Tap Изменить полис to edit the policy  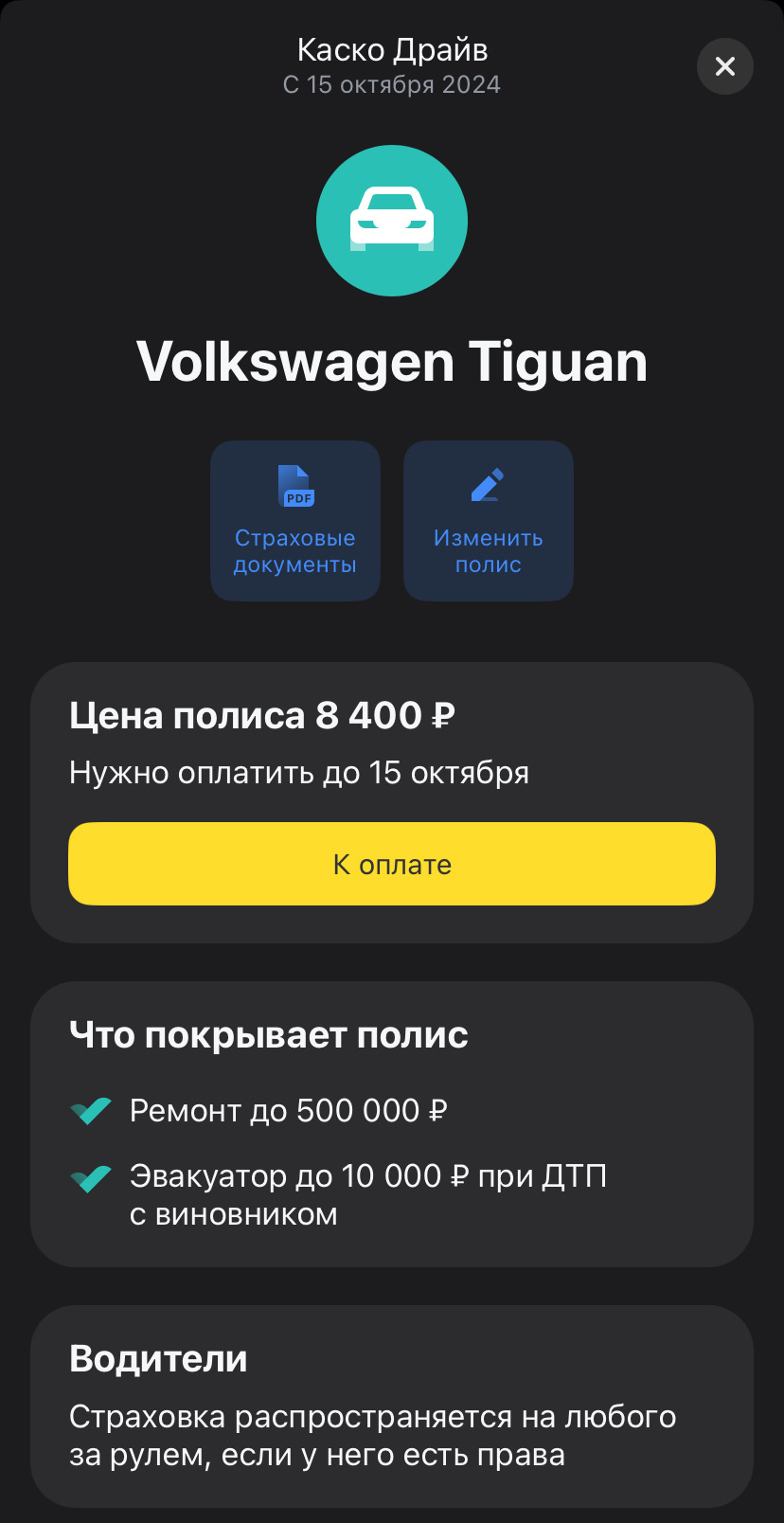(489, 520)
